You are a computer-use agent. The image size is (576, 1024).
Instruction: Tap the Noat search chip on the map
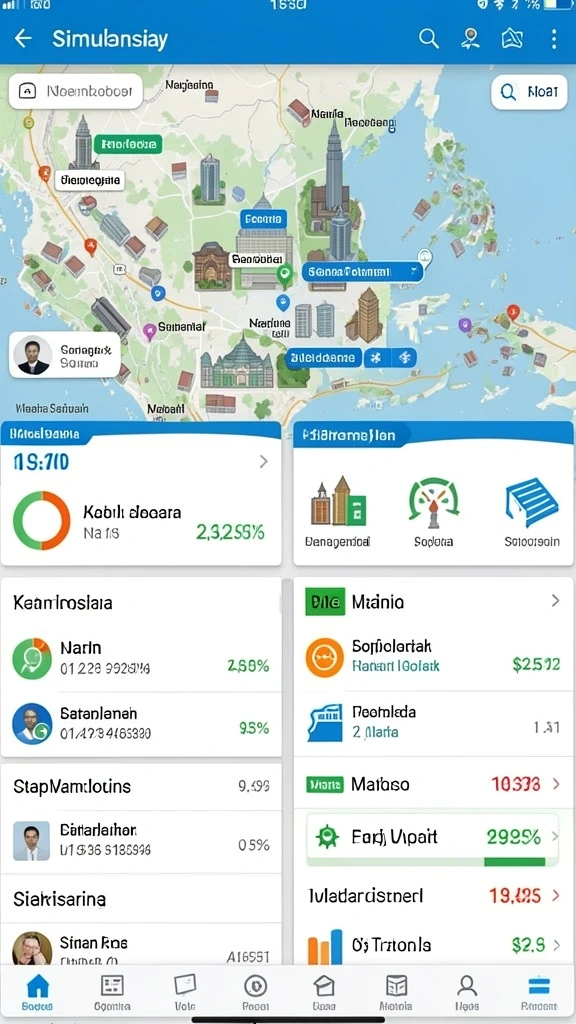(x=529, y=91)
